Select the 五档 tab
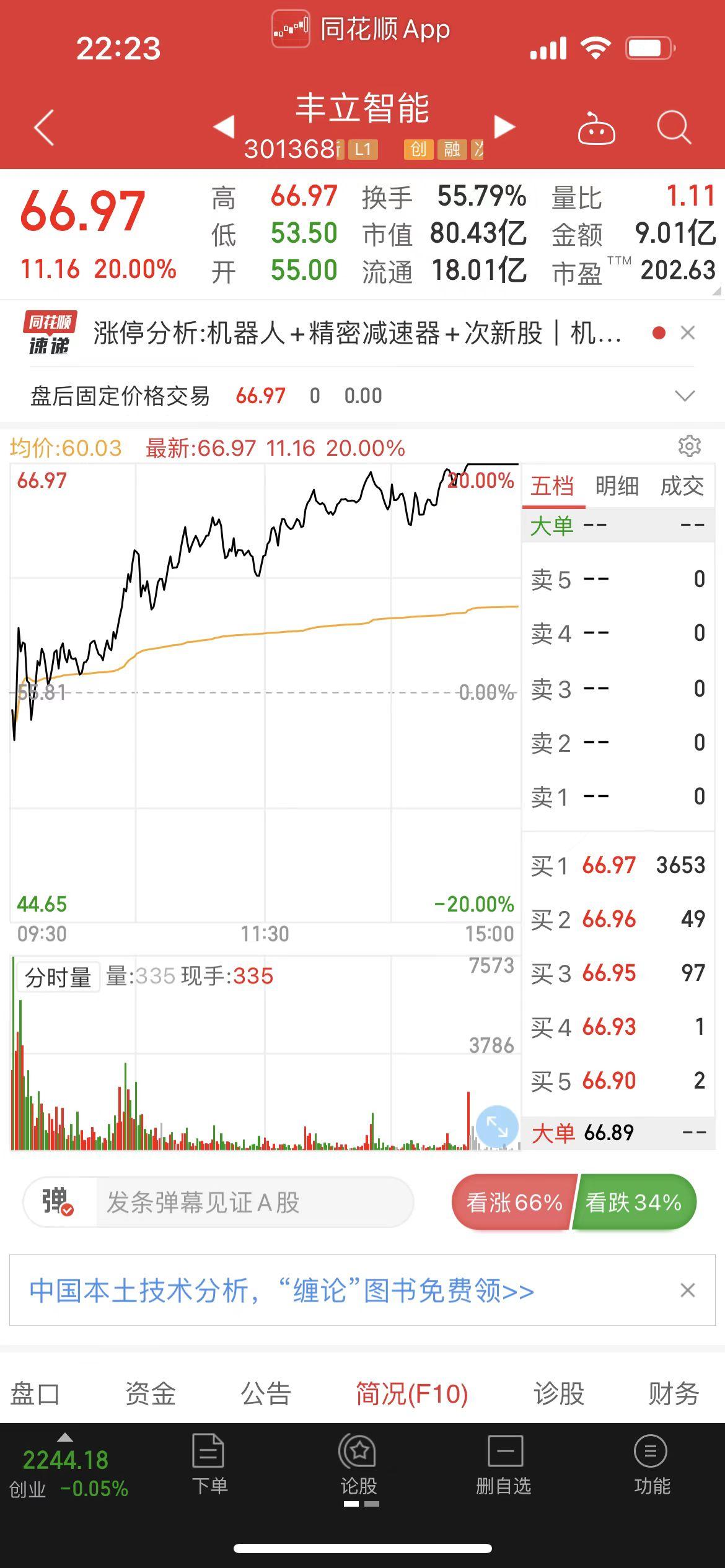This screenshot has height=1568, width=725. pos(552,486)
